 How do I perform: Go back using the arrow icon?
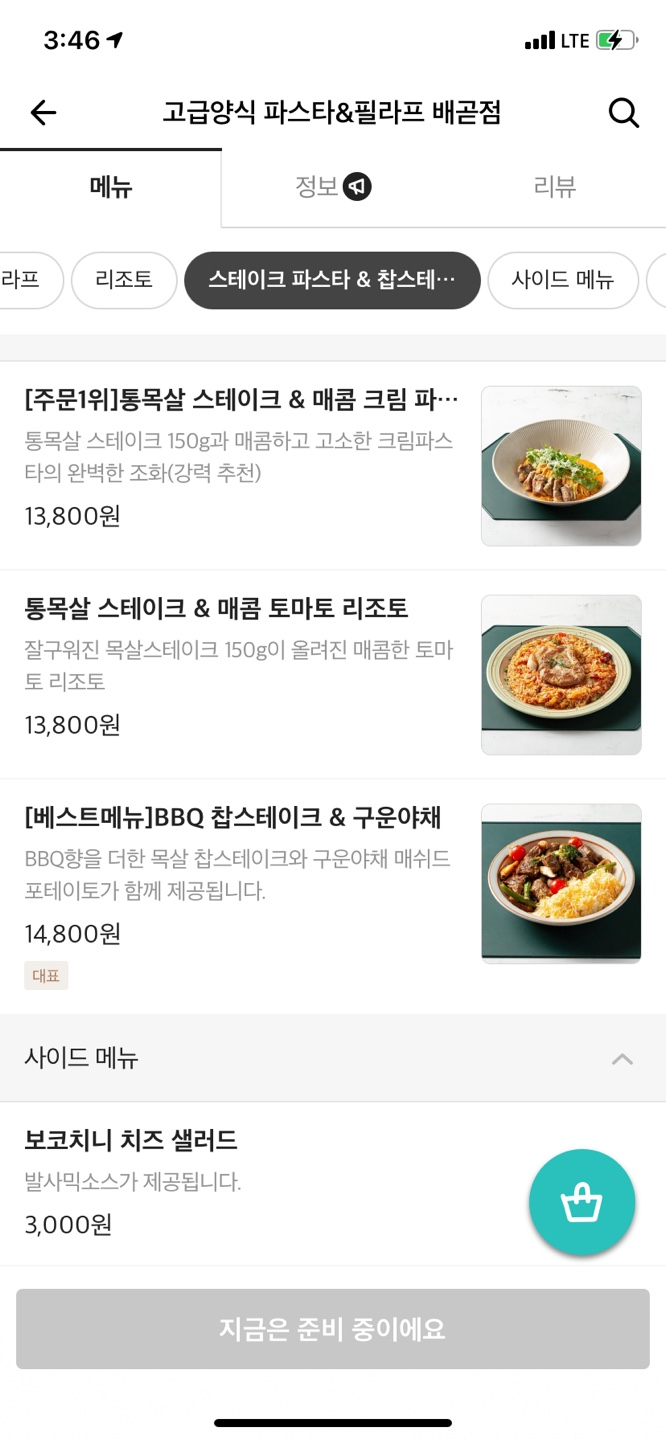43,113
